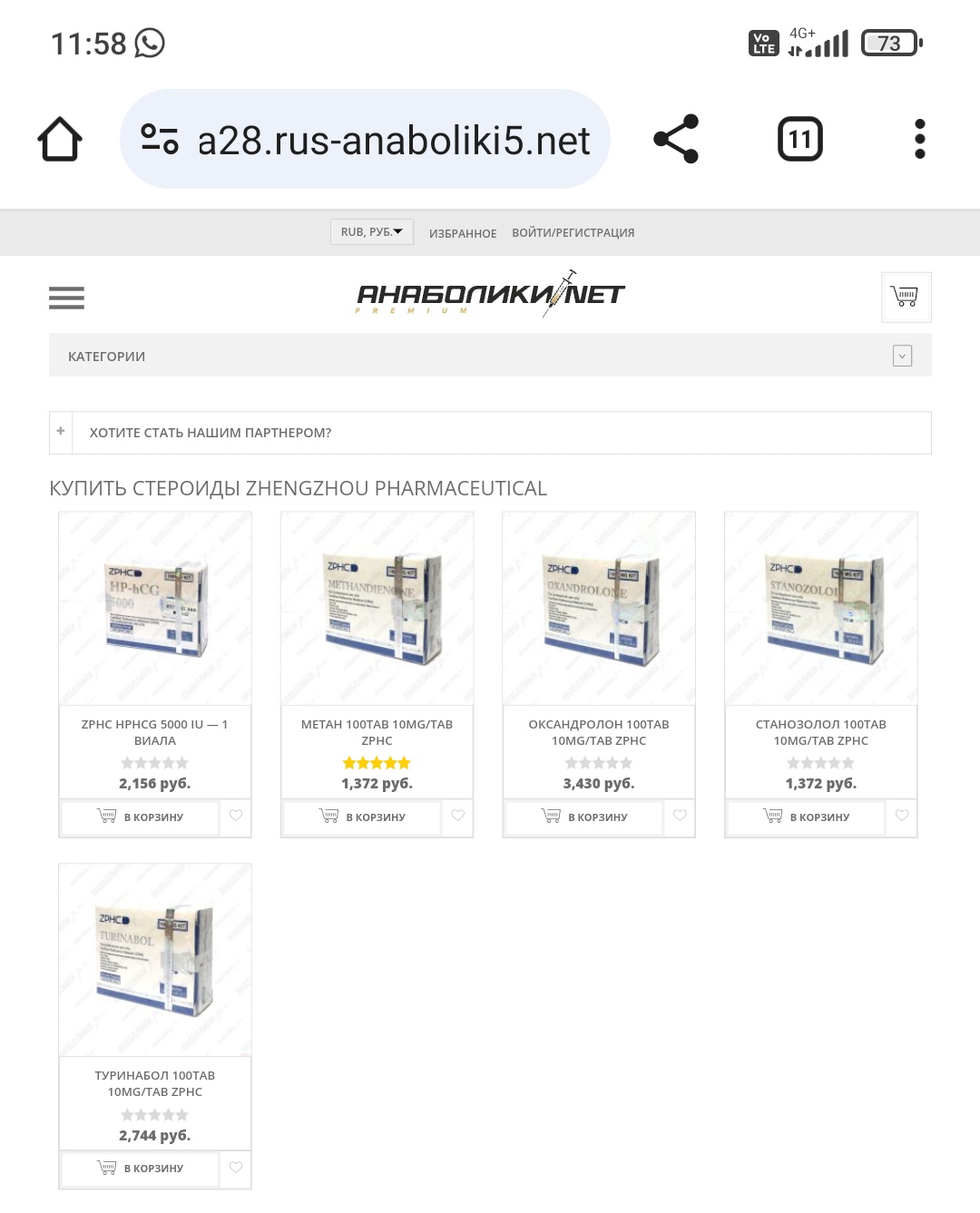Open ZPHC HPHCG 5000 IU product
Image resolution: width=980 pixels, height=1213 pixels.
[x=155, y=609]
